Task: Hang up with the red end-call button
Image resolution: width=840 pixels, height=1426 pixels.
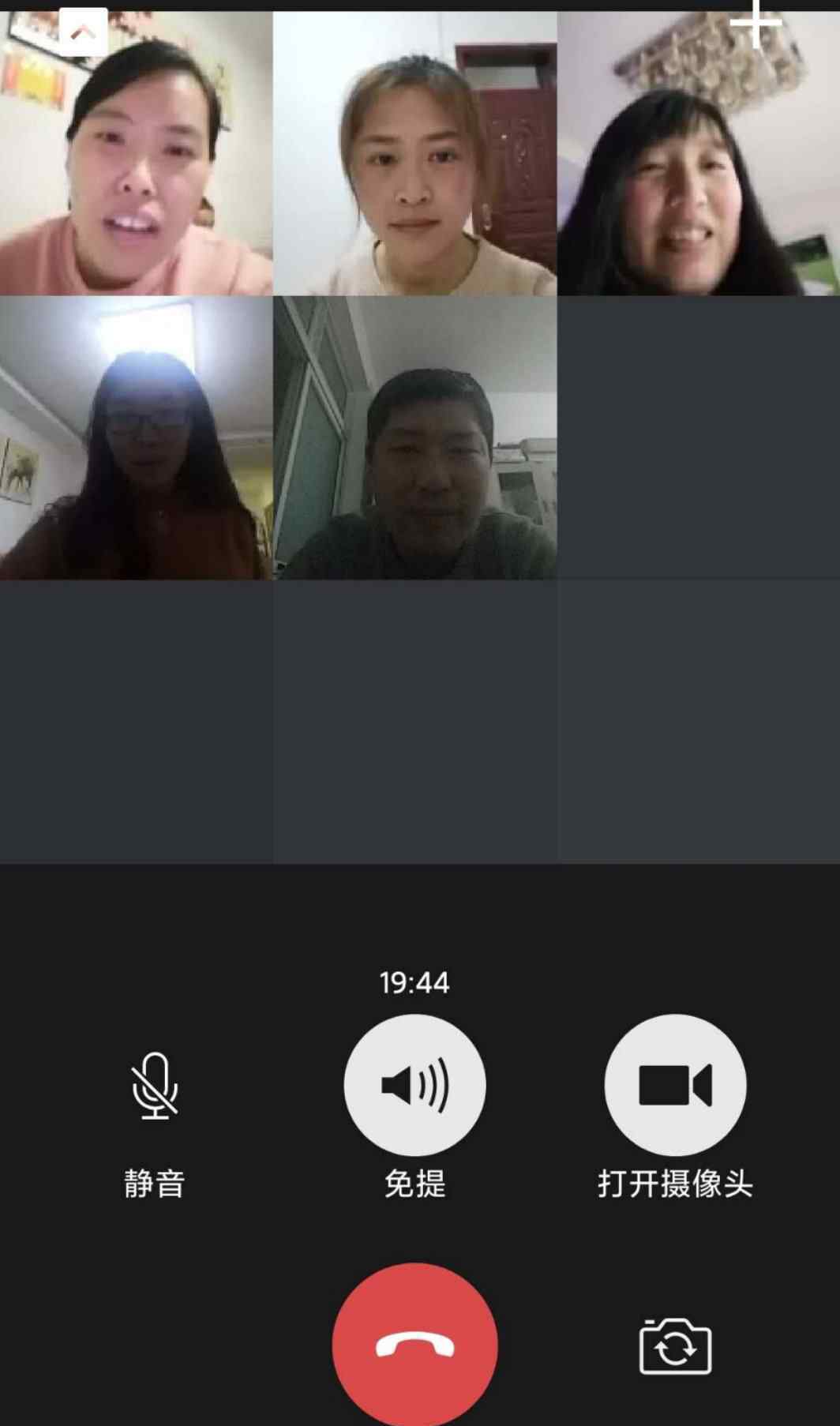Action: [x=414, y=1344]
